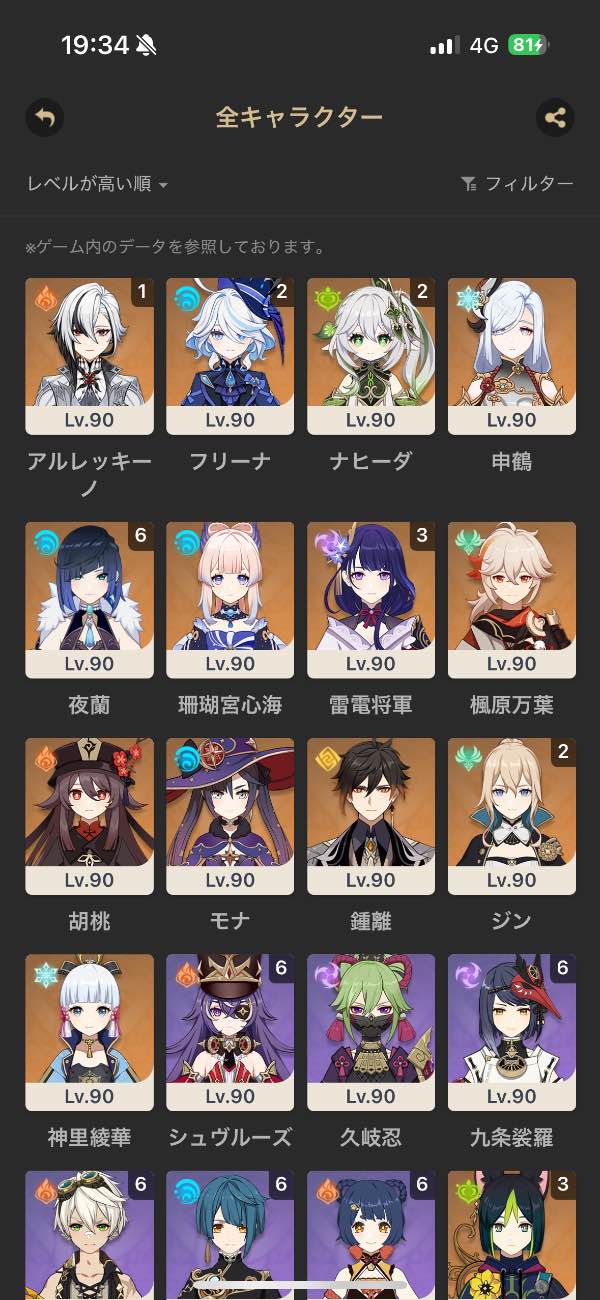Select the 雷電将軍 card
The height and width of the screenshot is (1300, 600).
coord(371,600)
